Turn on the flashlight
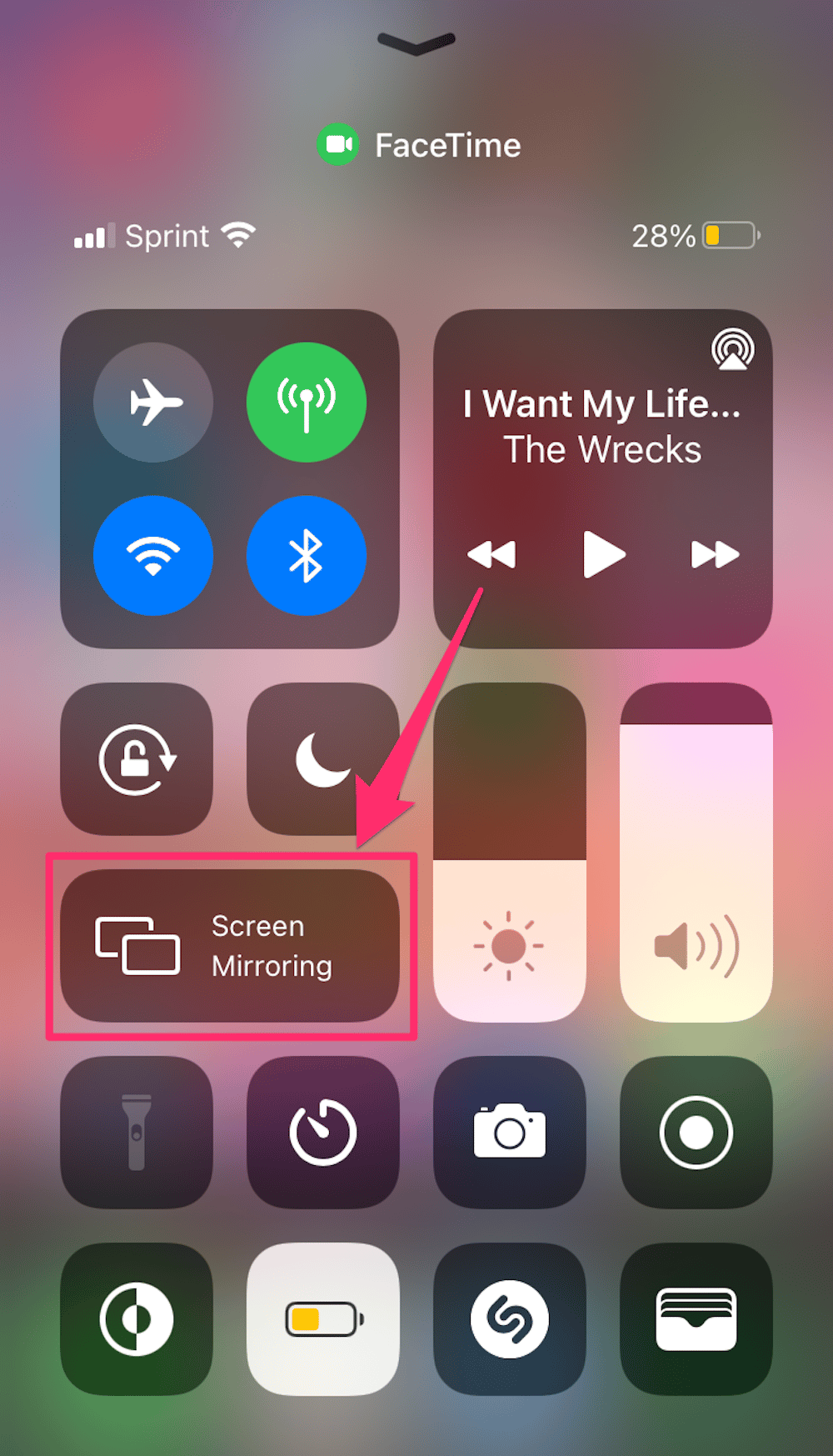833x1456 pixels. pyautogui.click(x=137, y=1132)
